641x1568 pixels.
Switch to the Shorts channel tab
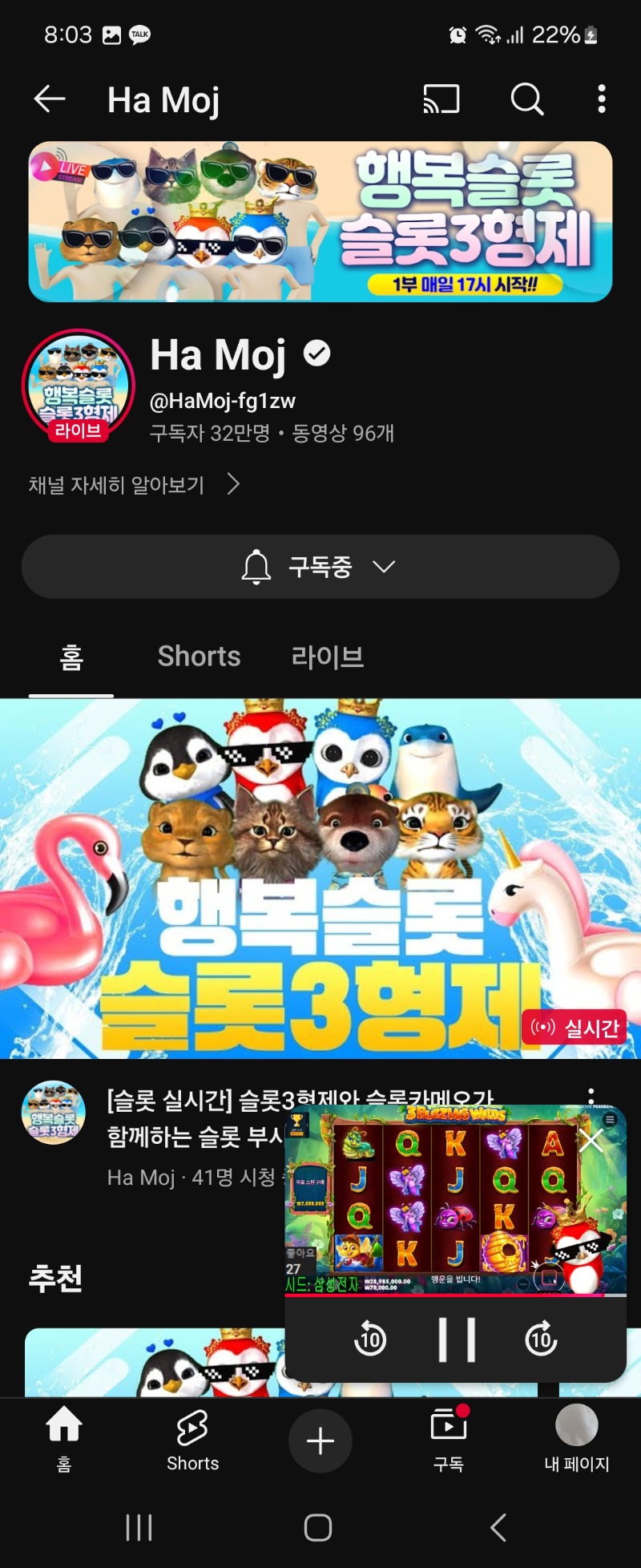199,657
